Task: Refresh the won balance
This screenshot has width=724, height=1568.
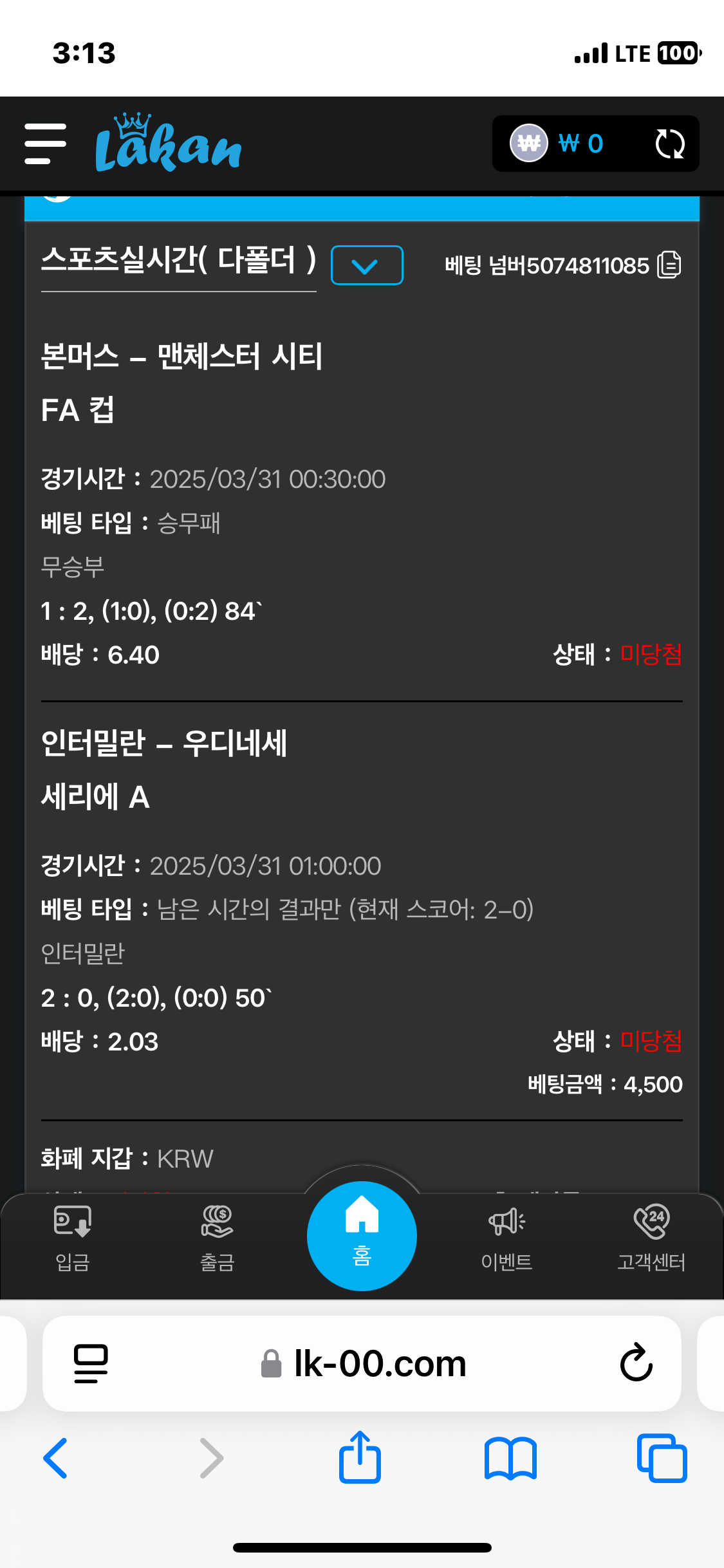Action: click(669, 144)
